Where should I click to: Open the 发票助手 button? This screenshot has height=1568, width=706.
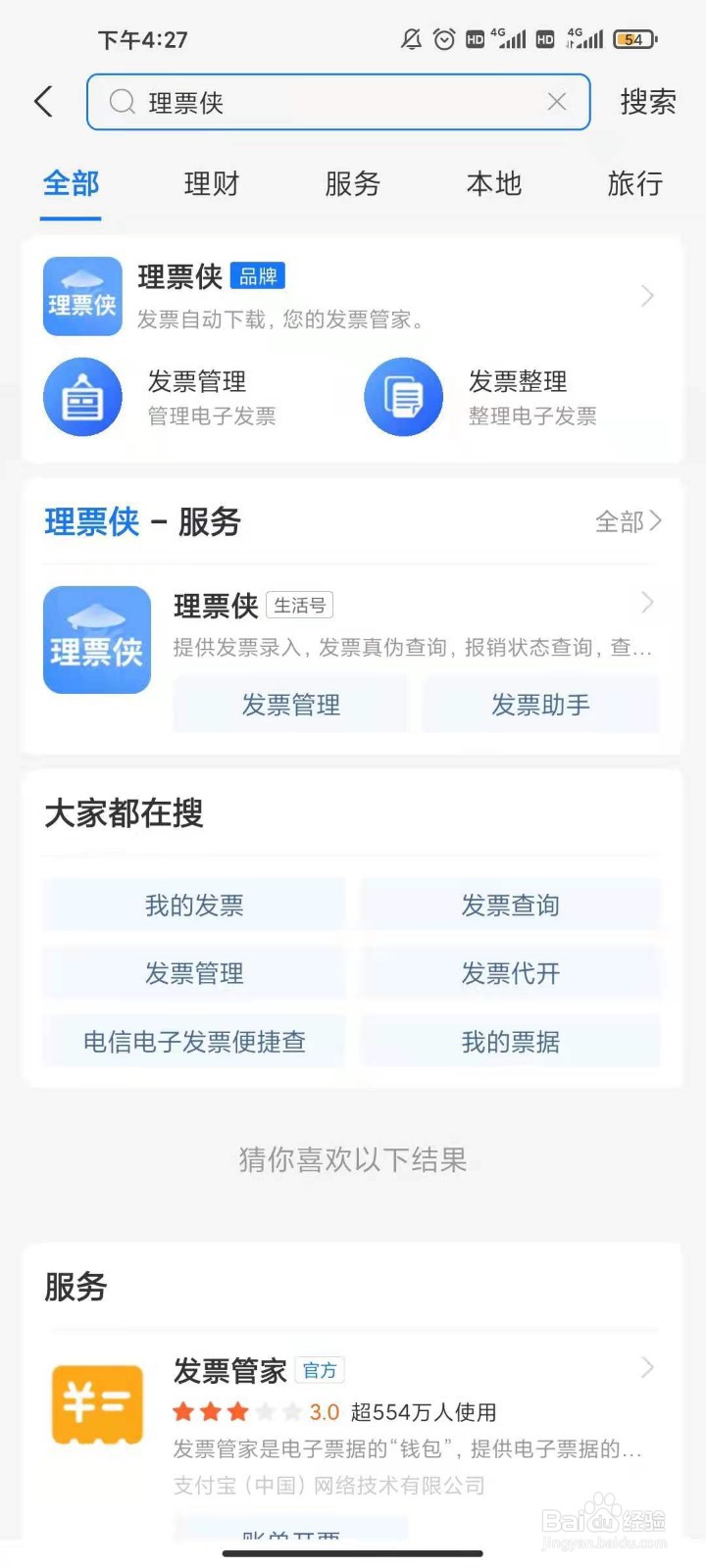pos(540,705)
